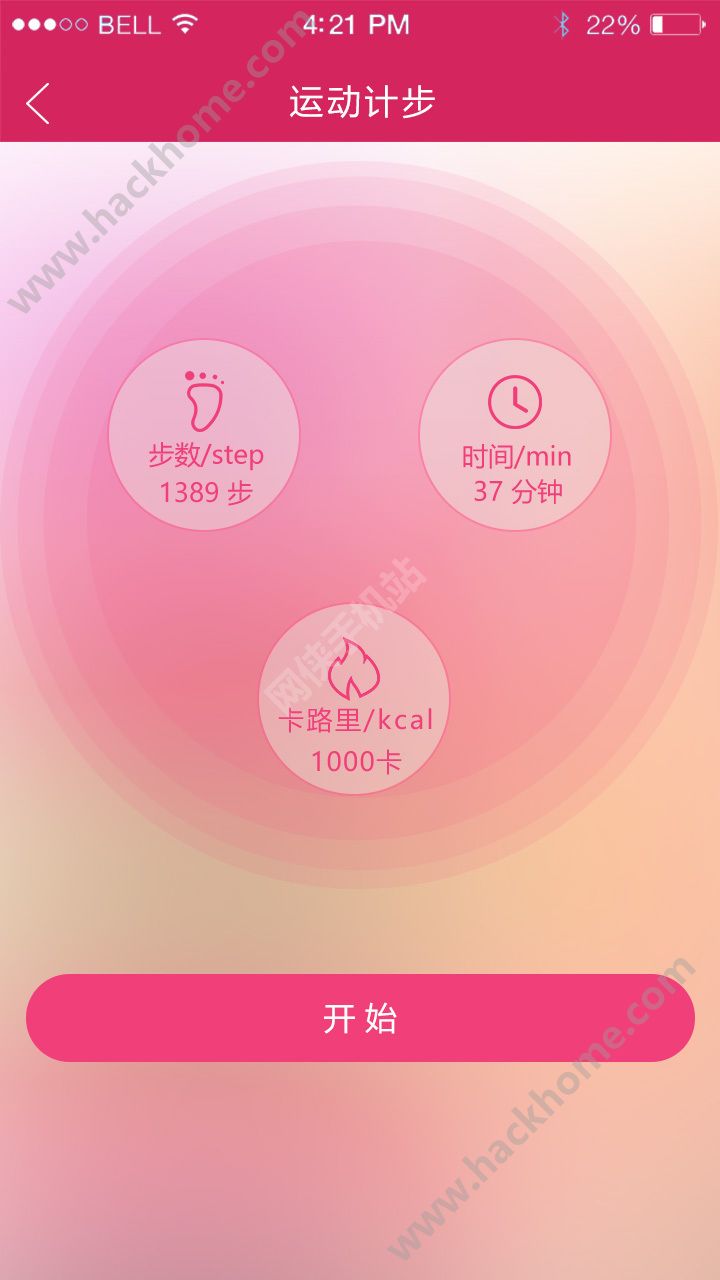Go back using the arrow icon
Viewport: 720px width, 1280px height.
(x=38, y=103)
